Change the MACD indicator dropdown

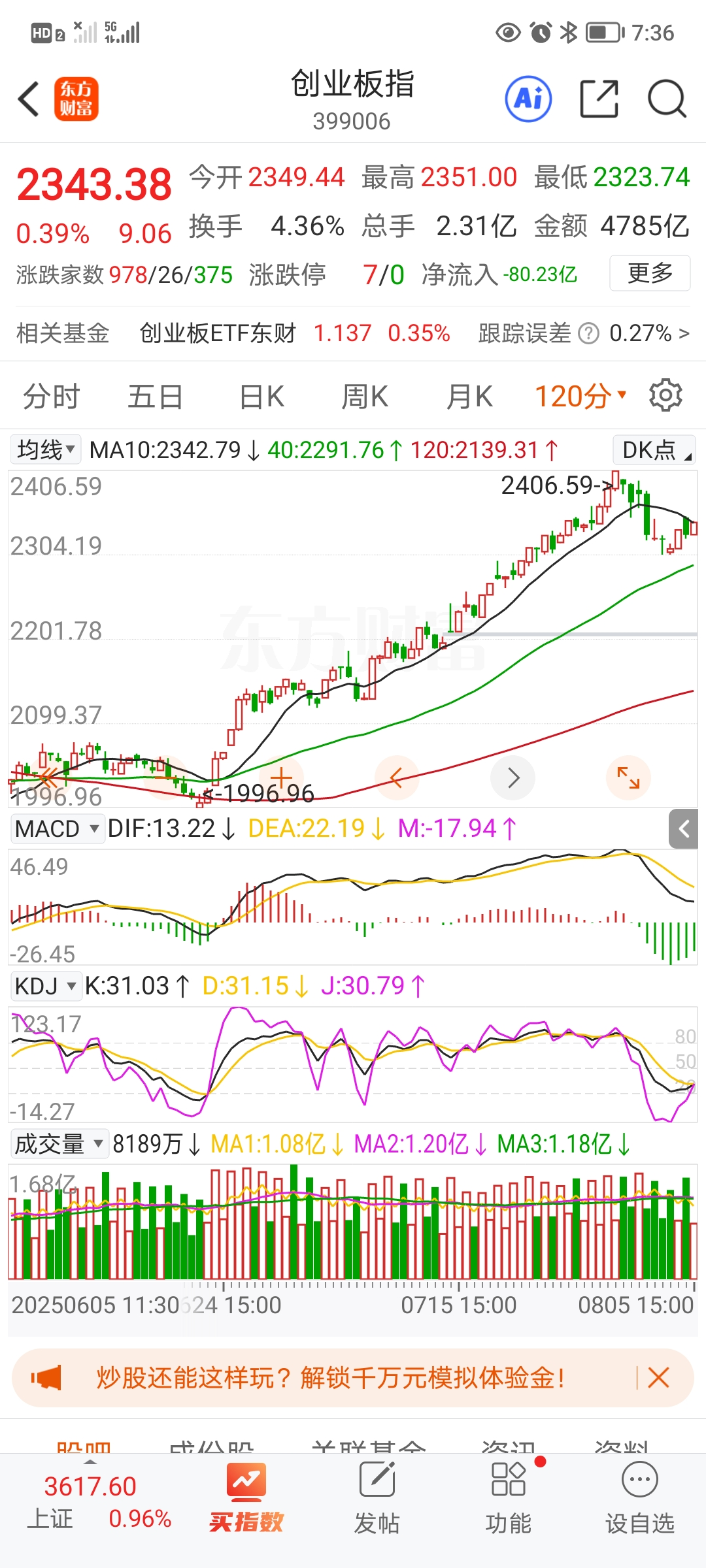[57, 829]
